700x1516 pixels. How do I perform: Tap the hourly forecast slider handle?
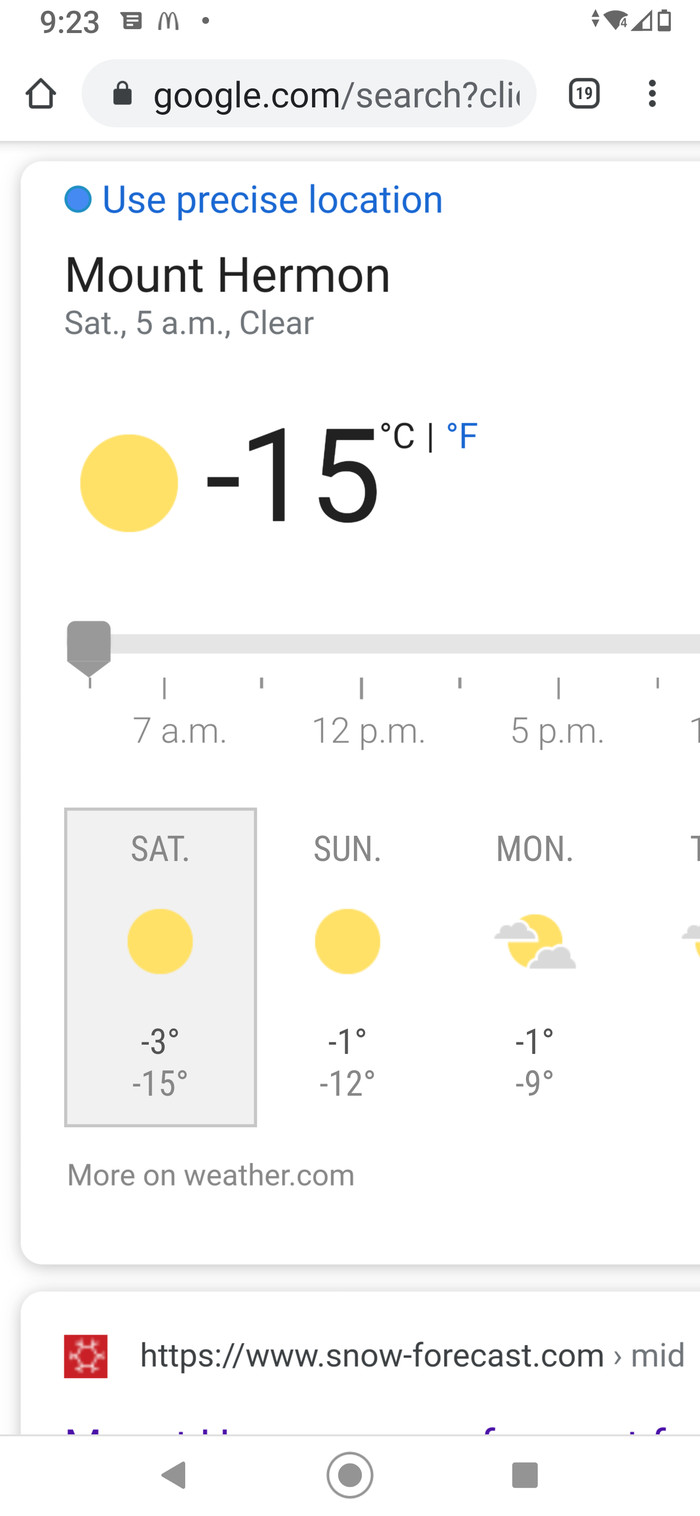(x=89, y=645)
